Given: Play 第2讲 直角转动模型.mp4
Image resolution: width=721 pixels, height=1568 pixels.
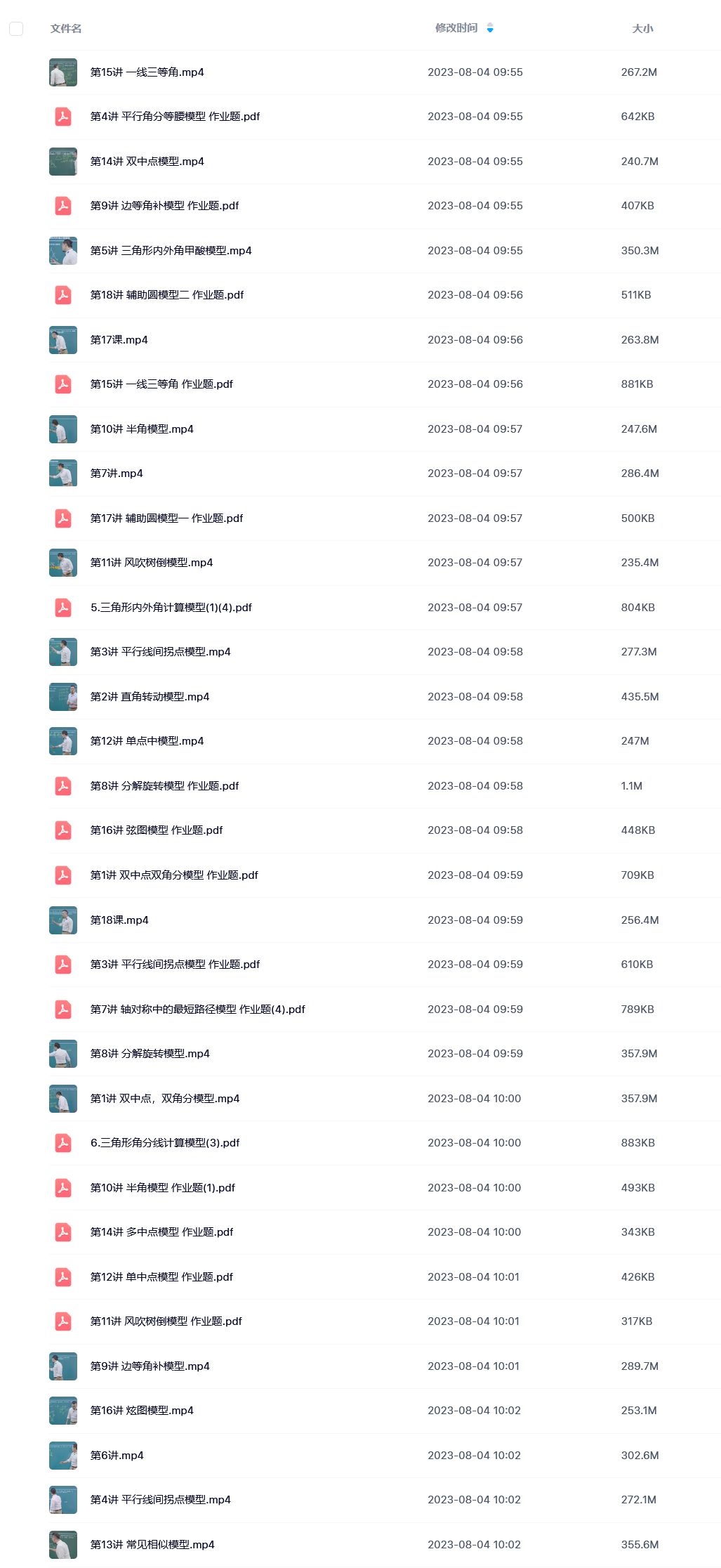Looking at the screenshot, I should point(150,697).
